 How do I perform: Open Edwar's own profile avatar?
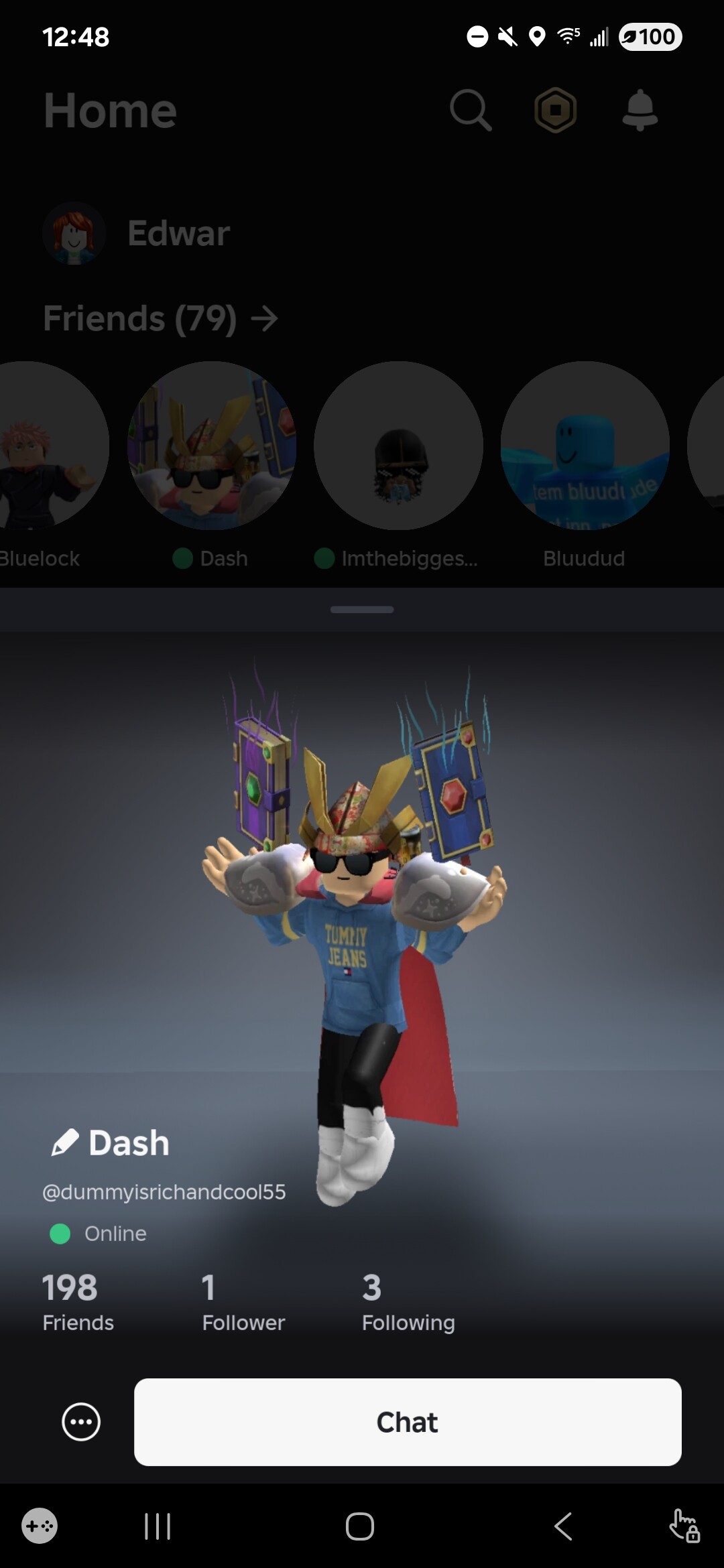click(x=74, y=233)
